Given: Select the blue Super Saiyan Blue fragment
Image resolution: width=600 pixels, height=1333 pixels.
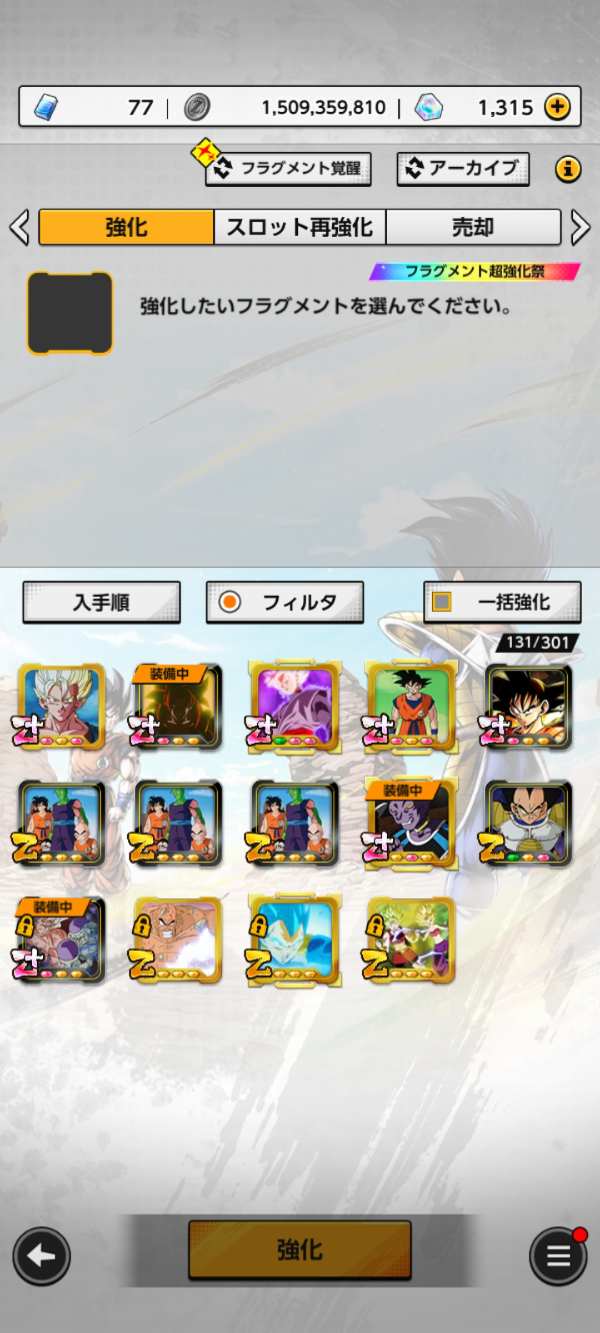Looking at the screenshot, I should coord(294,941).
